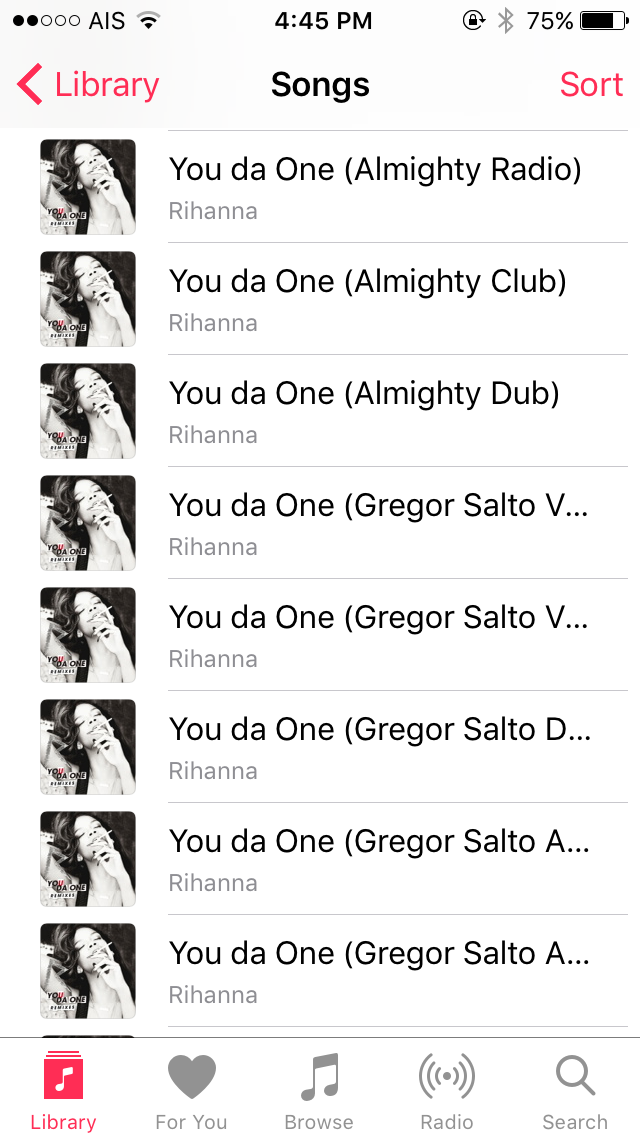Open the Sort options
Image resolution: width=640 pixels, height=1136 pixels.
tap(591, 85)
